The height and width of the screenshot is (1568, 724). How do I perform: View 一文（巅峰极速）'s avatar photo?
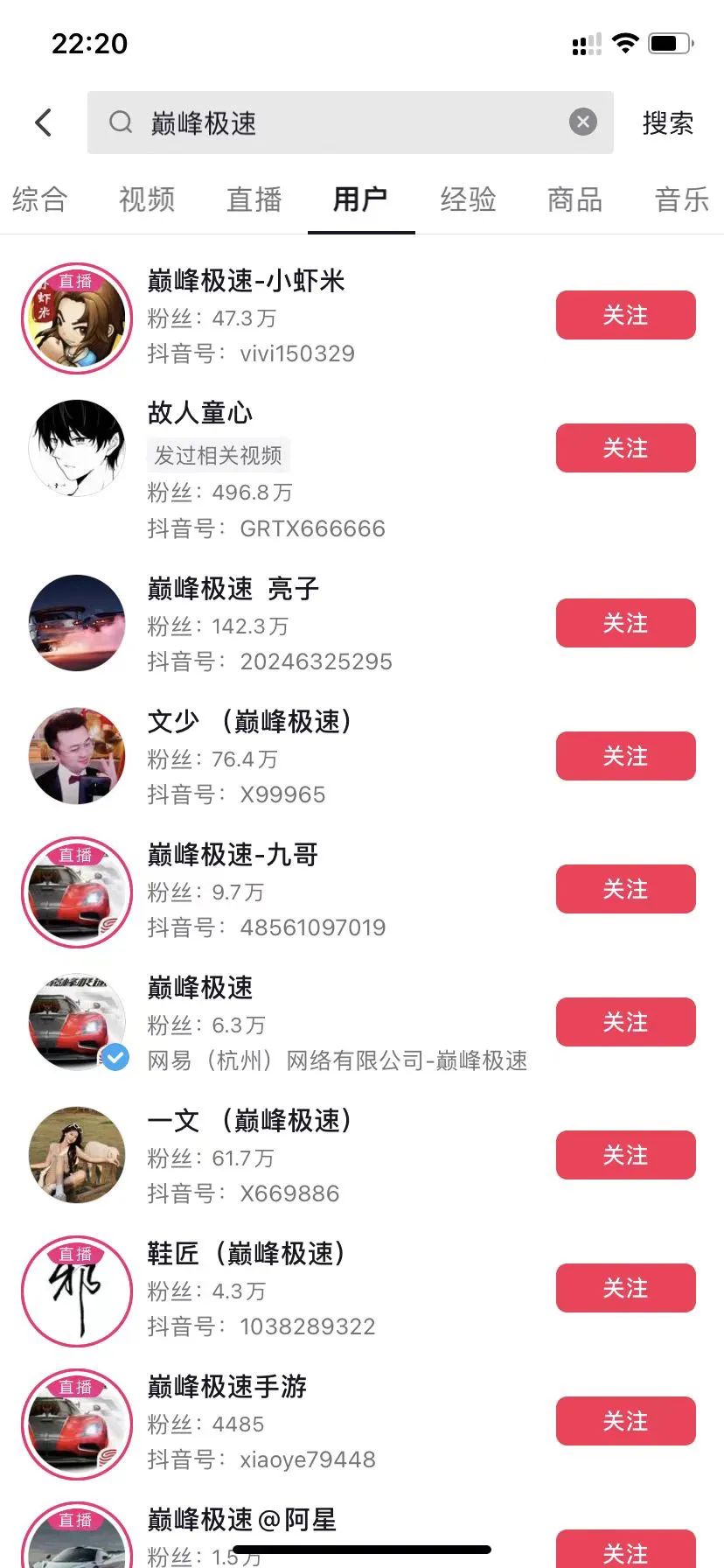pyautogui.click(x=76, y=1154)
